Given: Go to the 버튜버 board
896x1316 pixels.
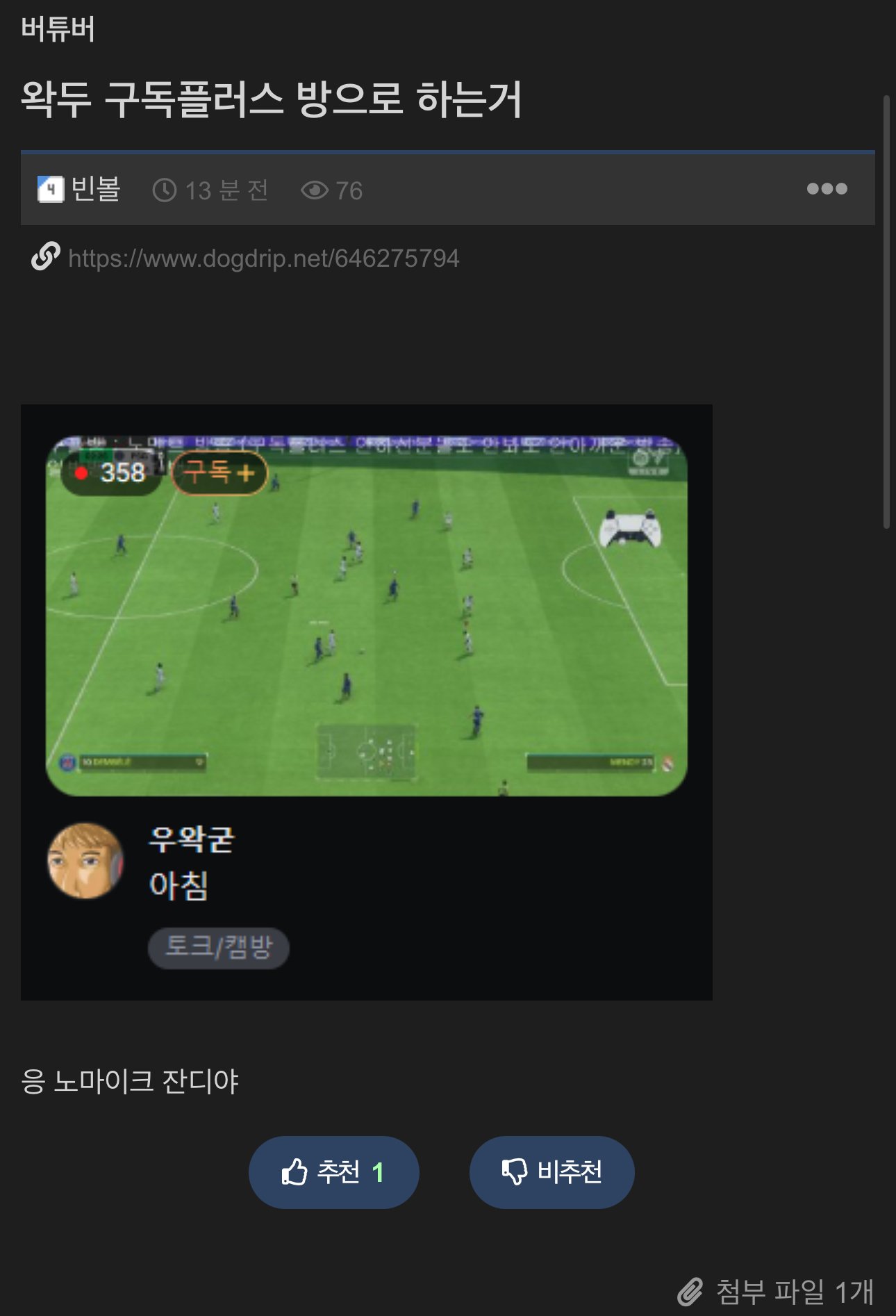Looking at the screenshot, I should pos(58,29).
